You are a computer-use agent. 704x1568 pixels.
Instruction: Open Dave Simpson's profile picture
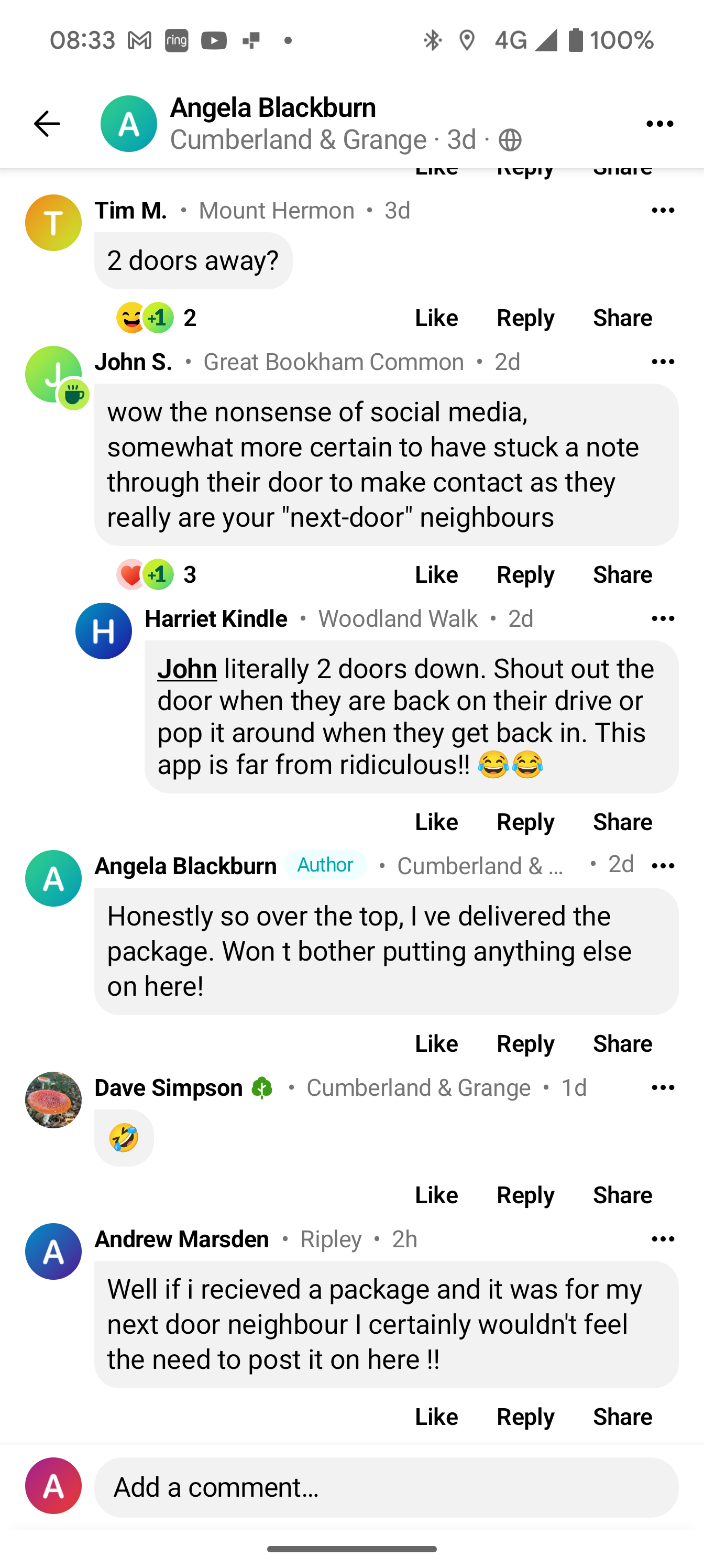(53, 1100)
